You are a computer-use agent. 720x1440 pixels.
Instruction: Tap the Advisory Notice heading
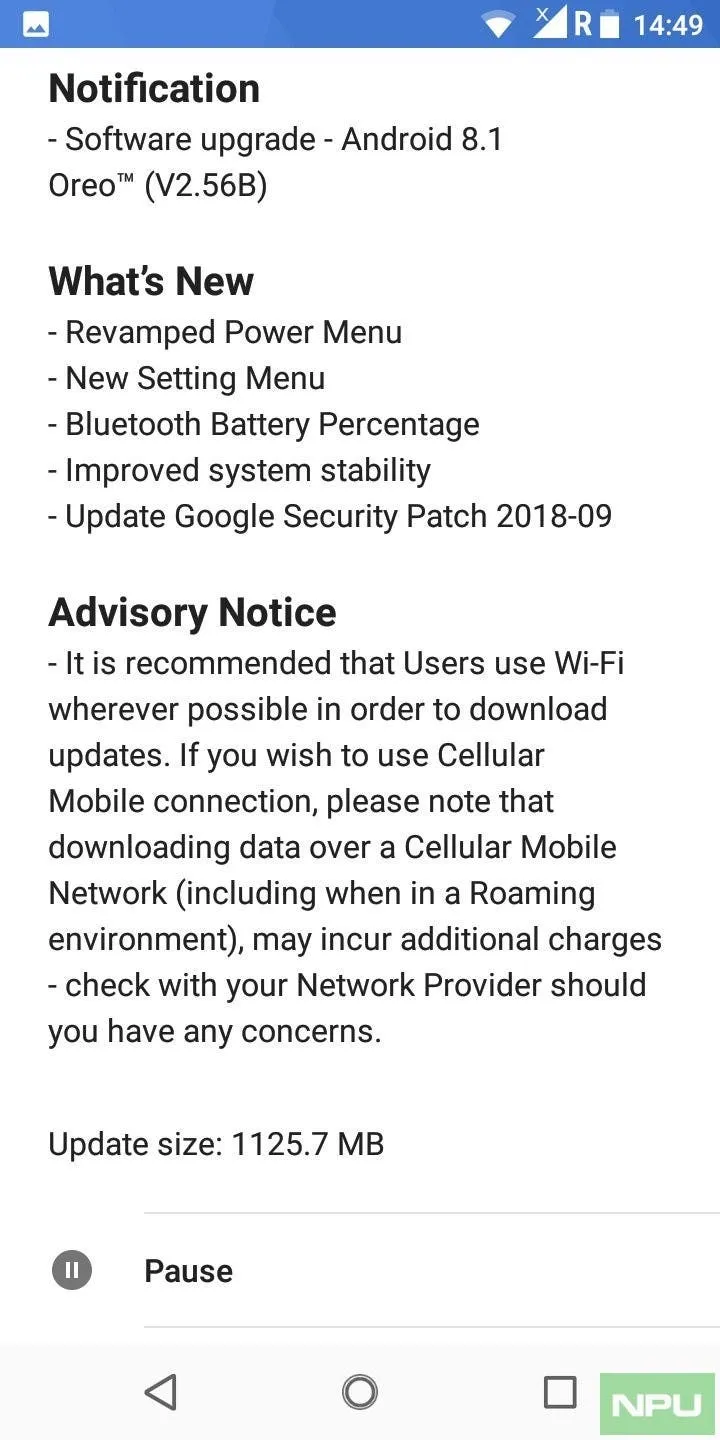pyautogui.click(x=191, y=612)
